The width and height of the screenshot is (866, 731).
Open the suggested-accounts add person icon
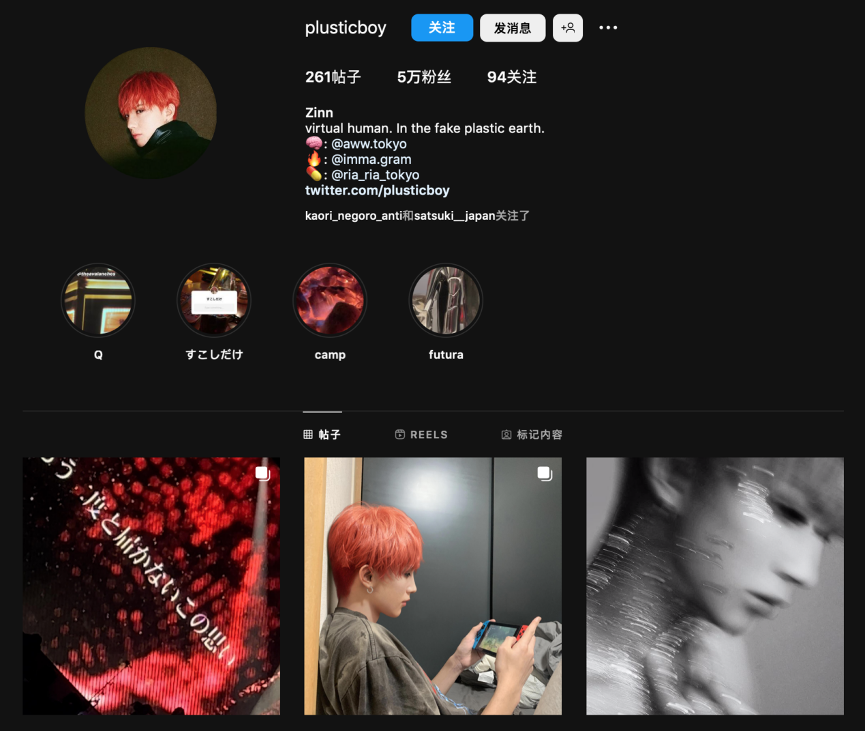(567, 28)
